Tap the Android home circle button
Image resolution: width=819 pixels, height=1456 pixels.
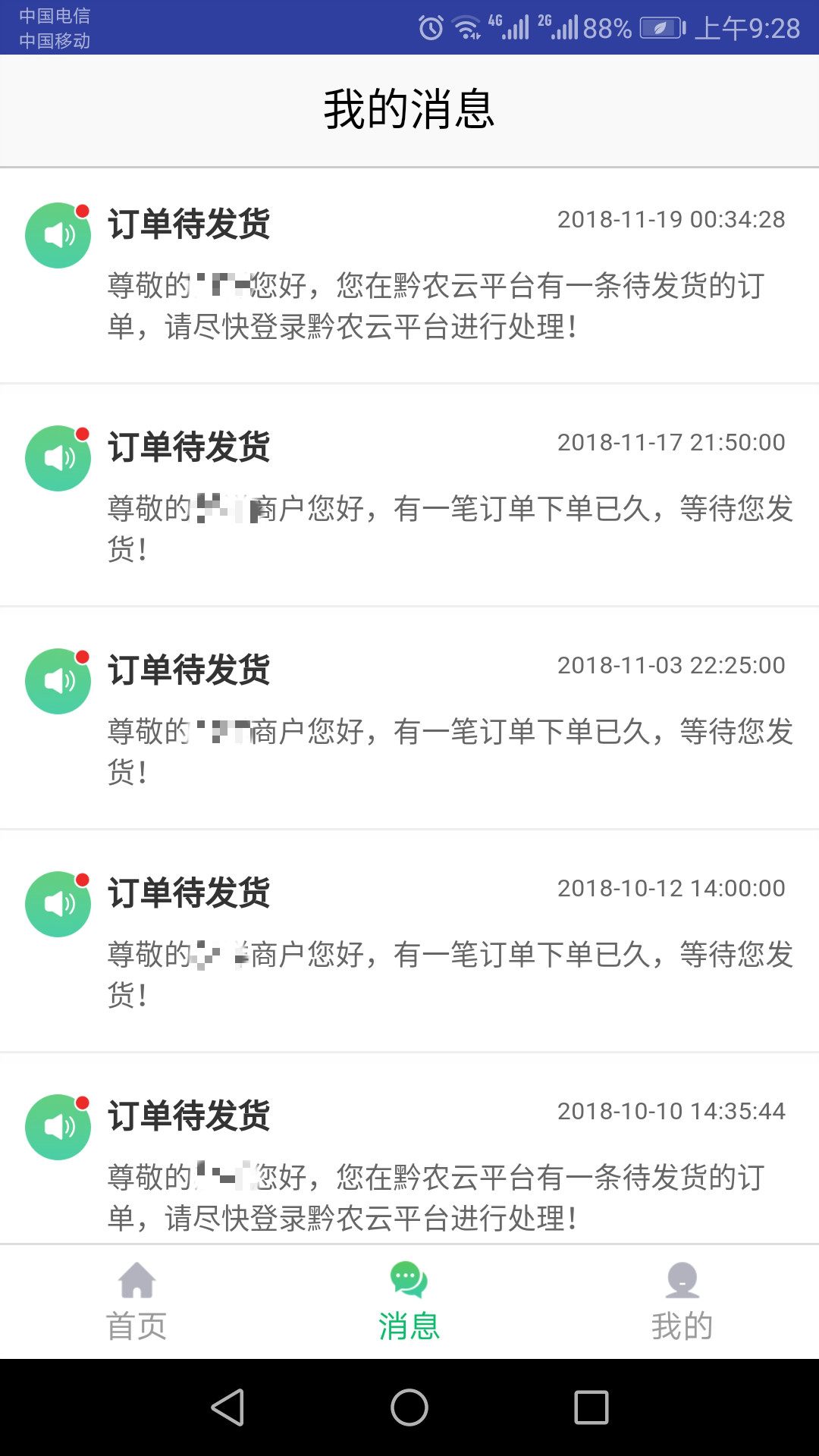point(409,1406)
